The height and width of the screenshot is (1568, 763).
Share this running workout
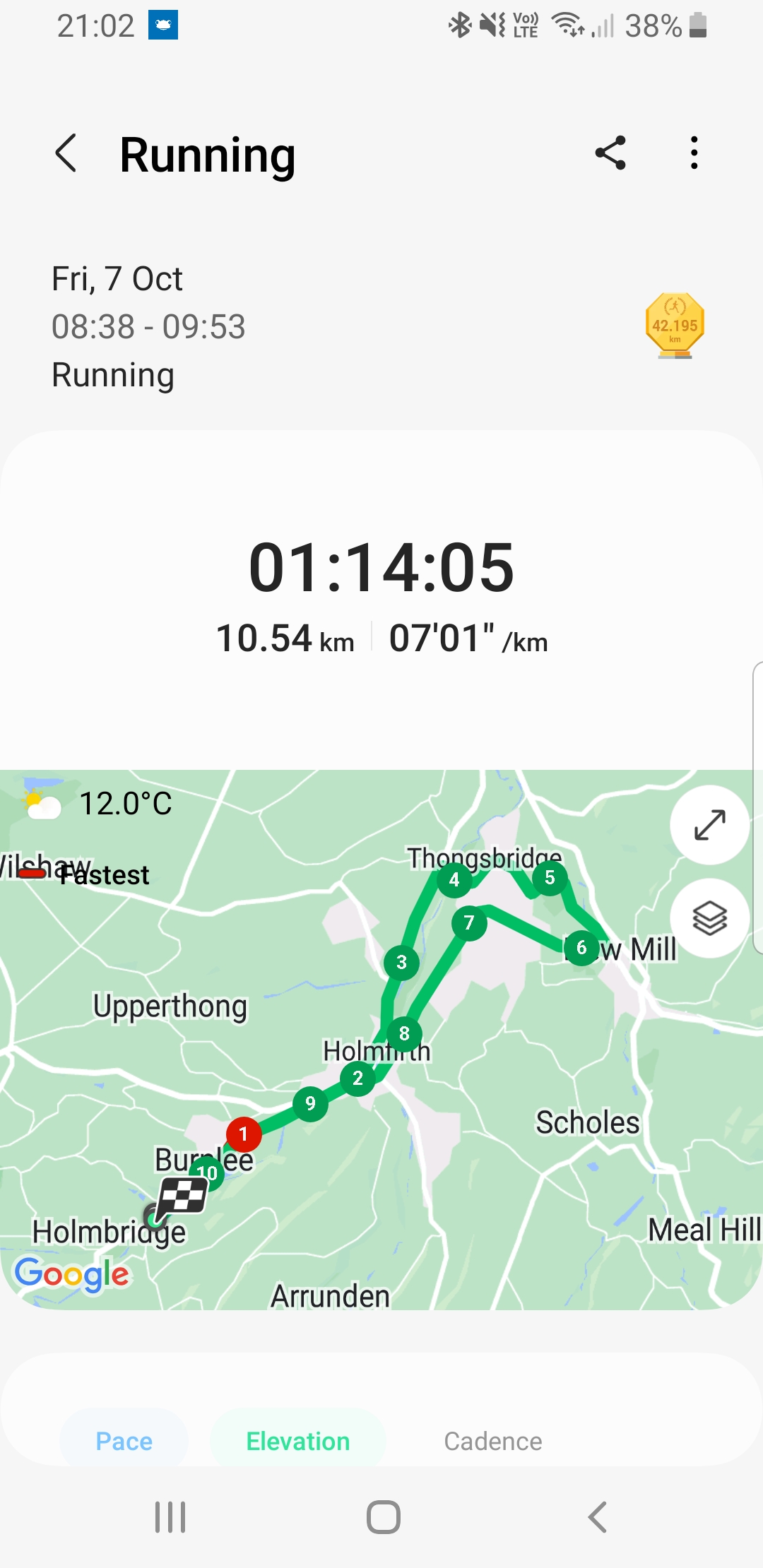610,153
